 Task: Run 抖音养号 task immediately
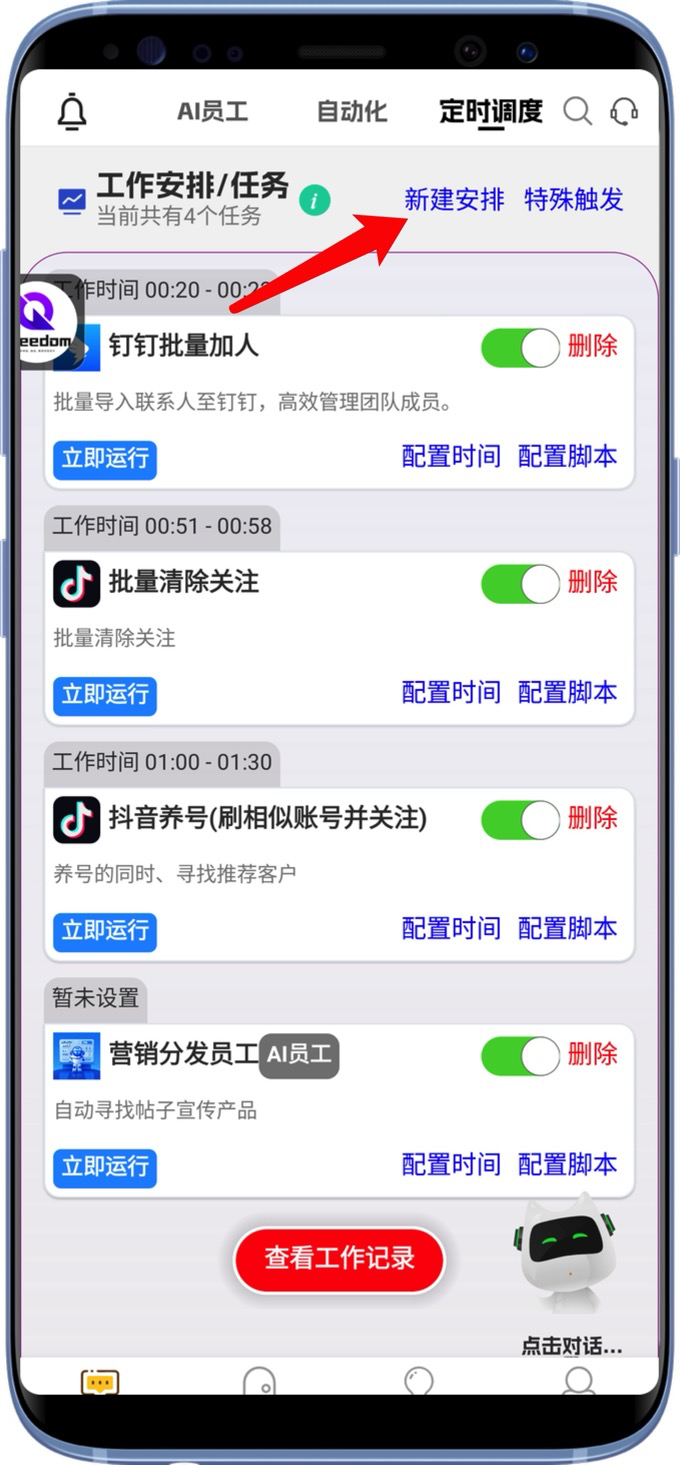click(105, 931)
